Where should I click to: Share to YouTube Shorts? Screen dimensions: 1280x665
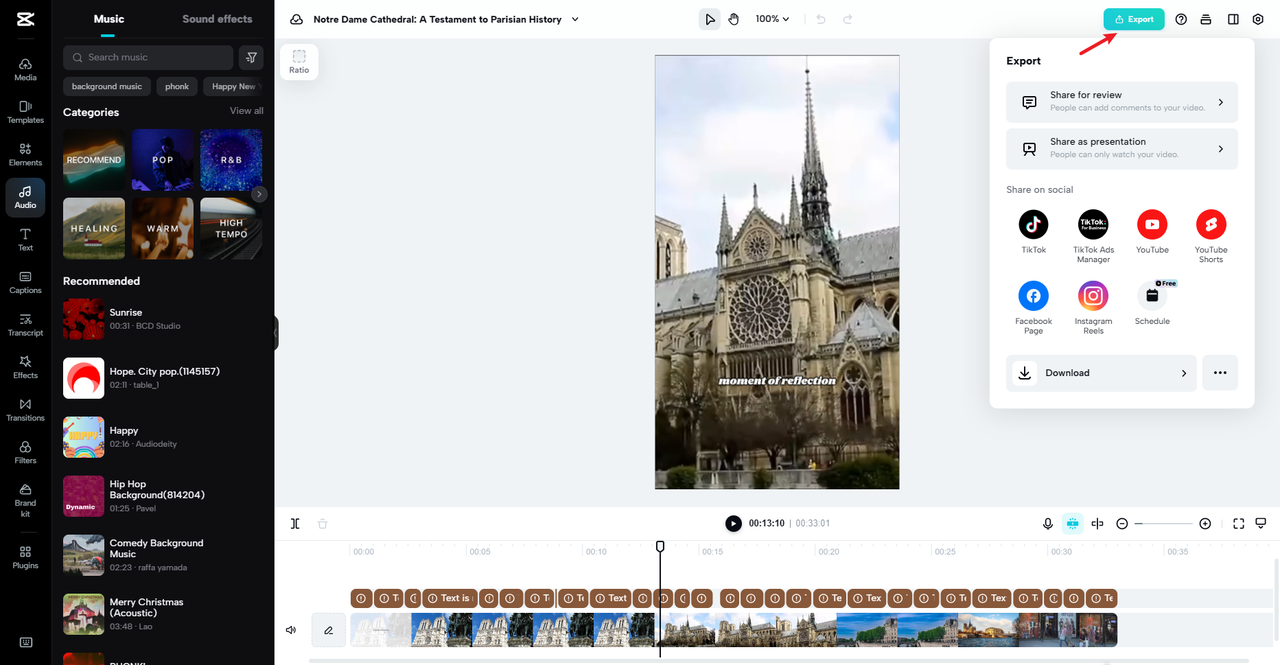click(x=1210, y=225)
